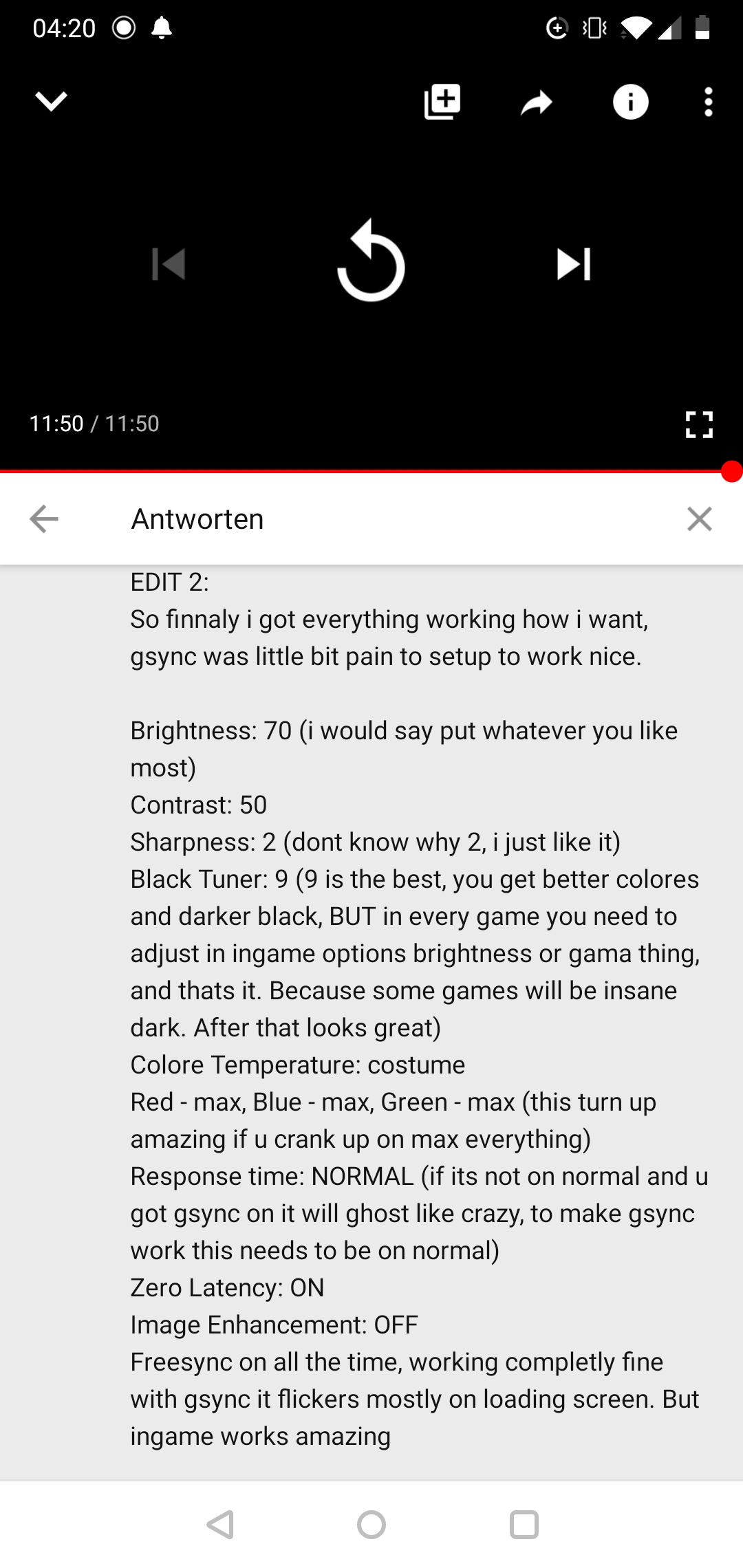743x1568 pixels.
Task: Open the system recent apps view
Action: point(524,1525)
